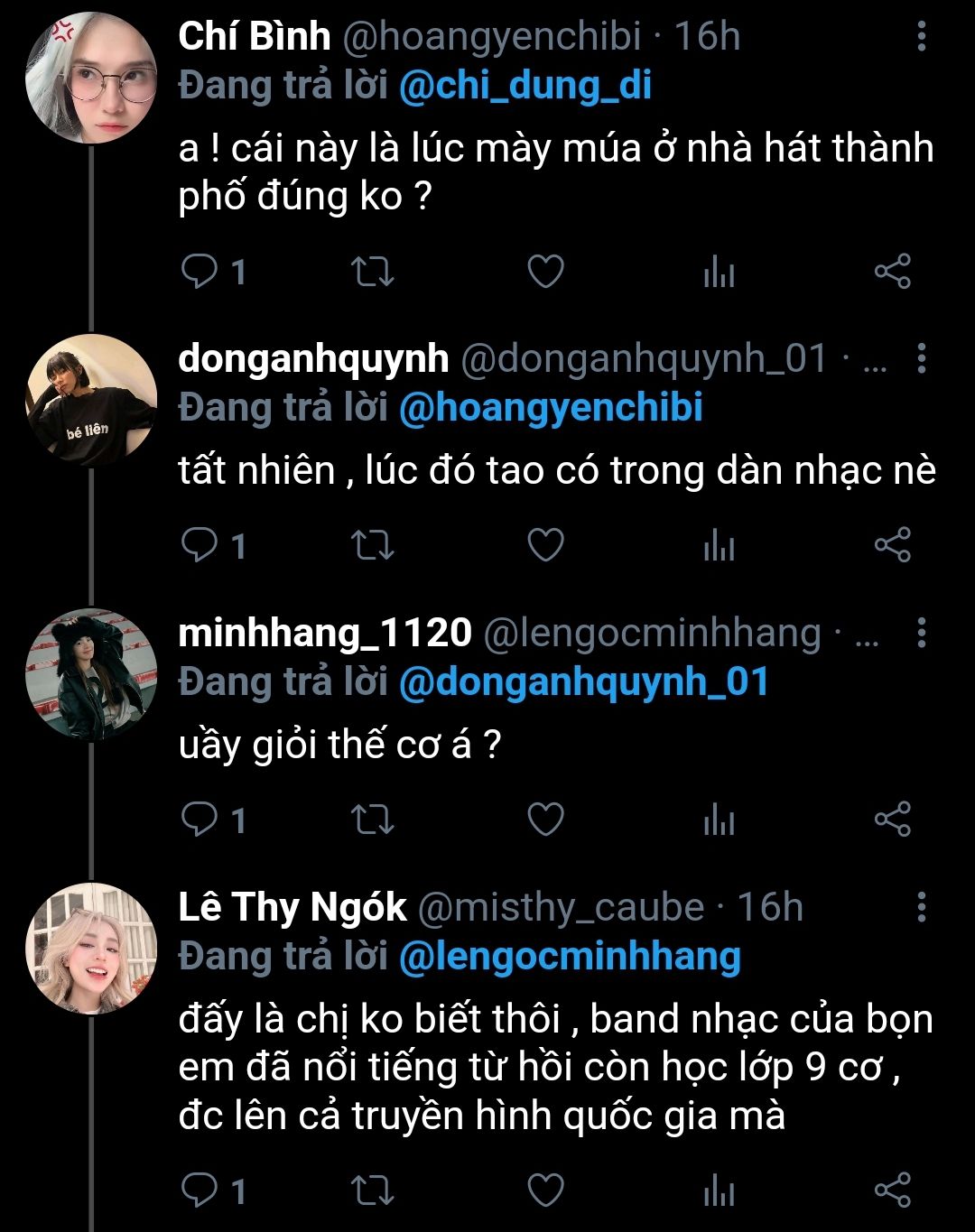Open overflow menu on Chí Bình's tweet
975x1232 pixels.
point(921,36)
